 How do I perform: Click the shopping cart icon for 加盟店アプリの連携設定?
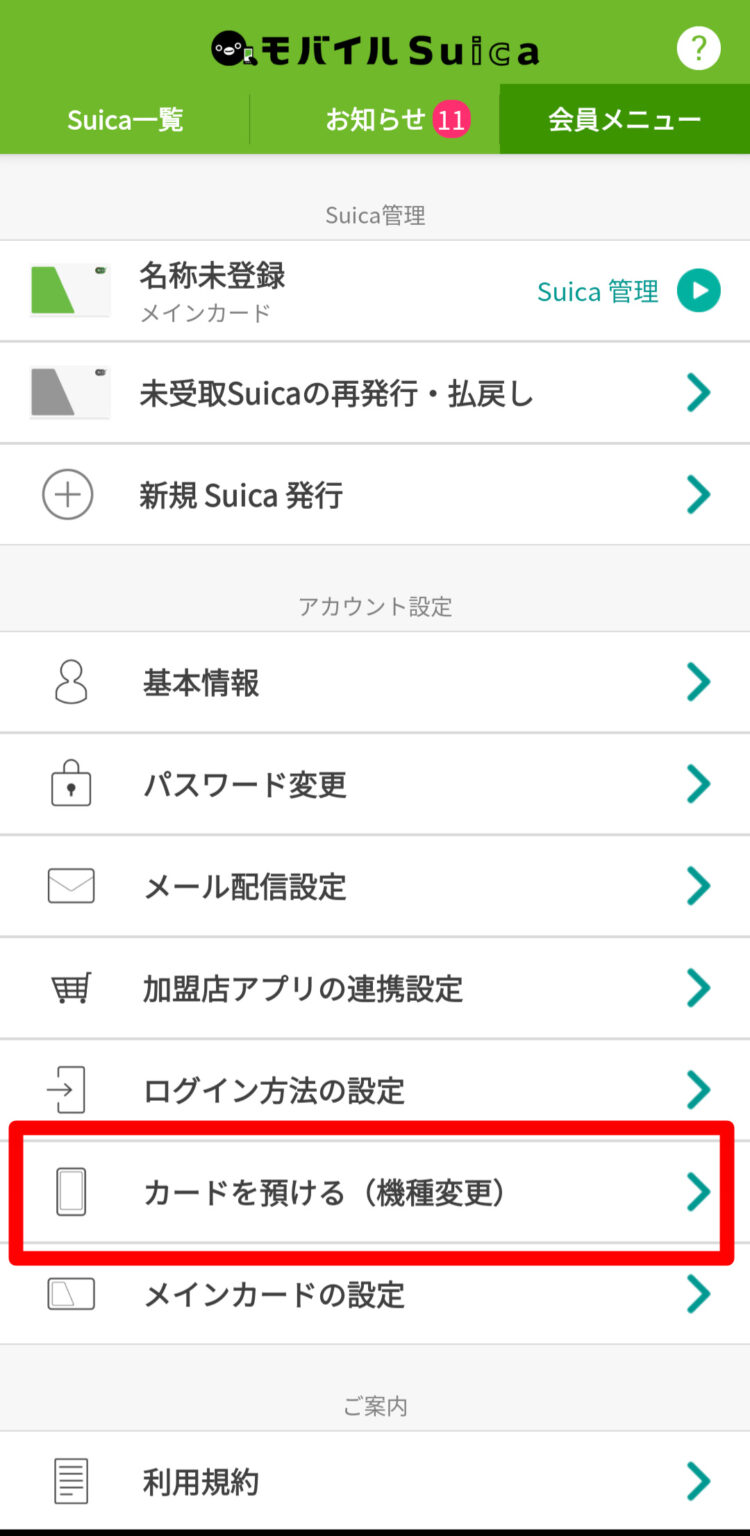pyautogui.click(x=70, y=988)
